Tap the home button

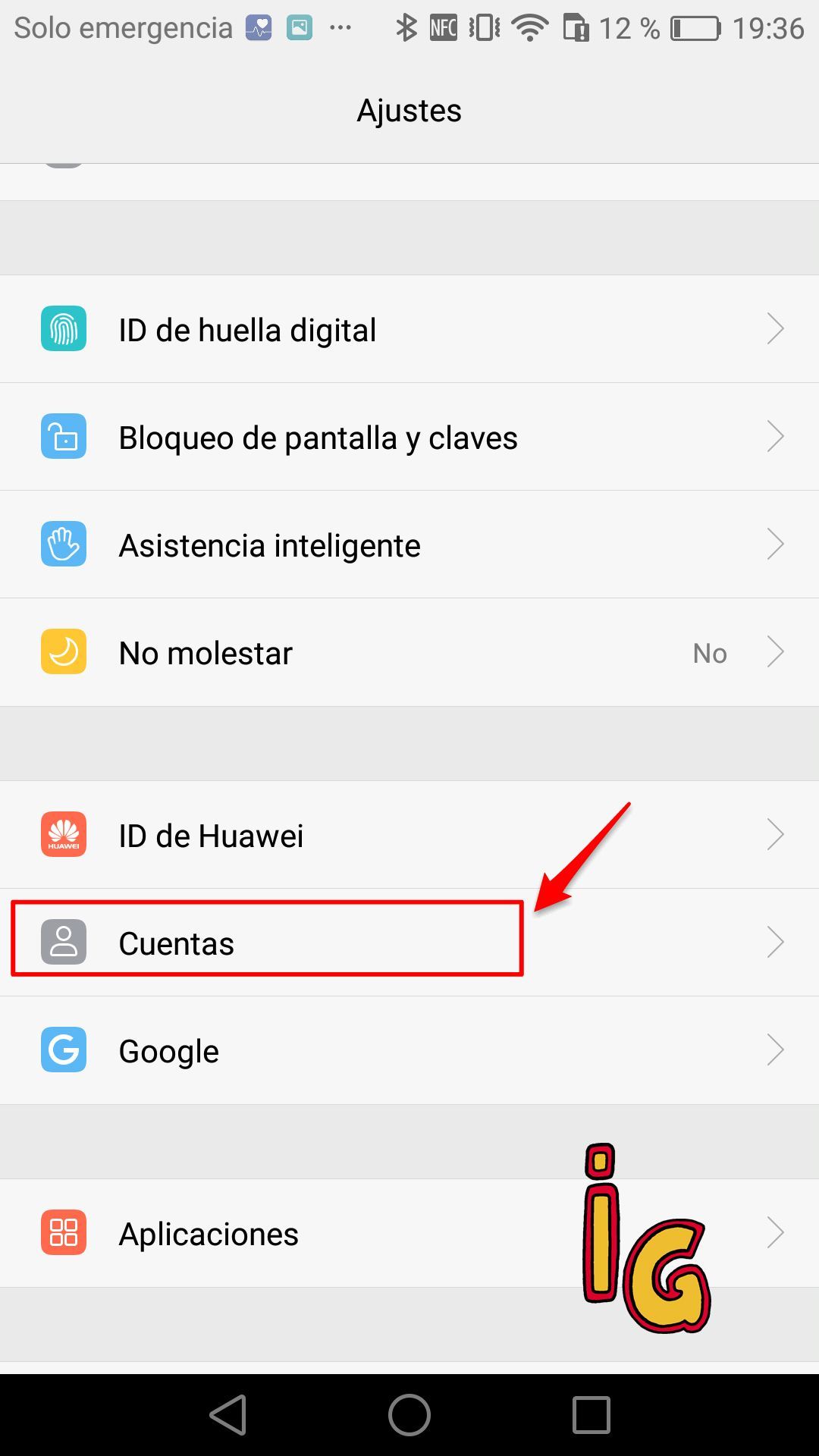409,1415
